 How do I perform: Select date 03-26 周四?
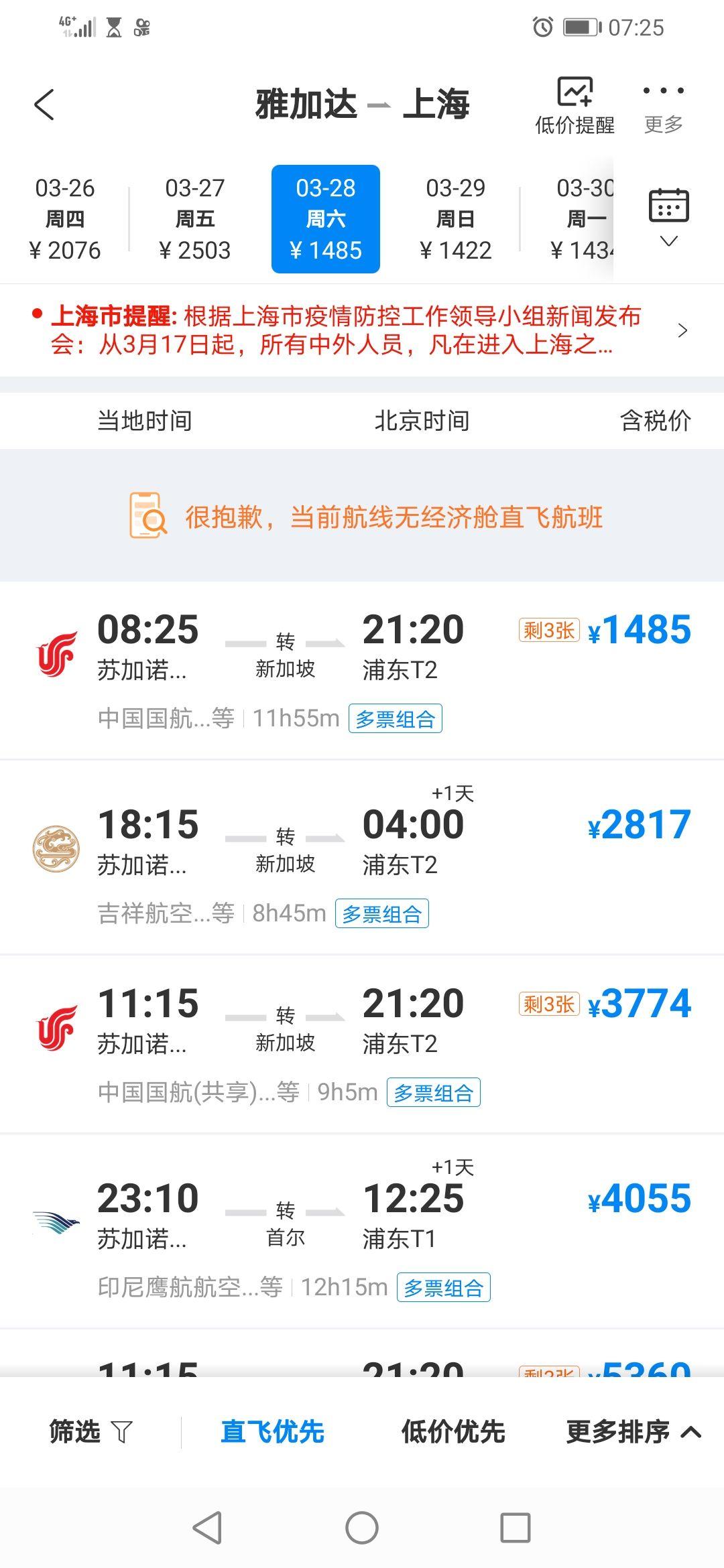click(x=65, y=219)
